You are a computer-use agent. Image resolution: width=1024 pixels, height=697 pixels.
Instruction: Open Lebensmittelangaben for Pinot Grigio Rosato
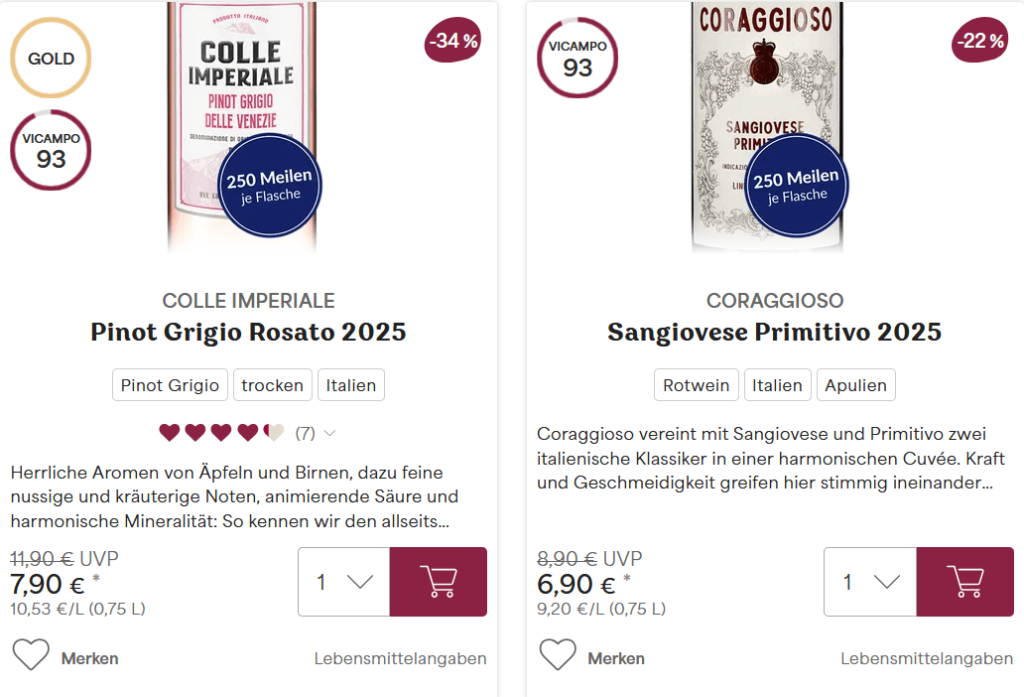click(x=400, y=658)
